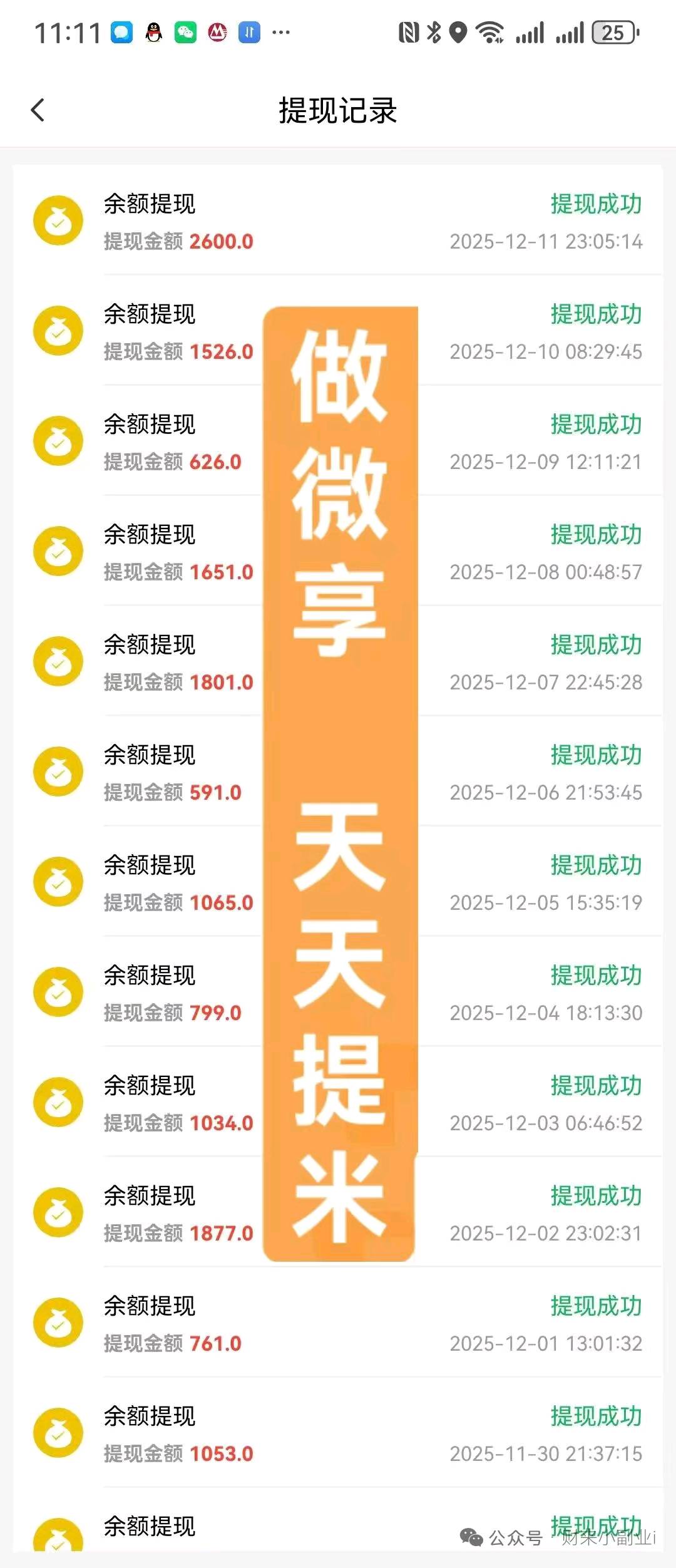The width and height of the screenshot is (676, 1568).
Task: Tap the money bag icon beside the 2600.0 withdrawal
Action: click(x=58, y=220)
